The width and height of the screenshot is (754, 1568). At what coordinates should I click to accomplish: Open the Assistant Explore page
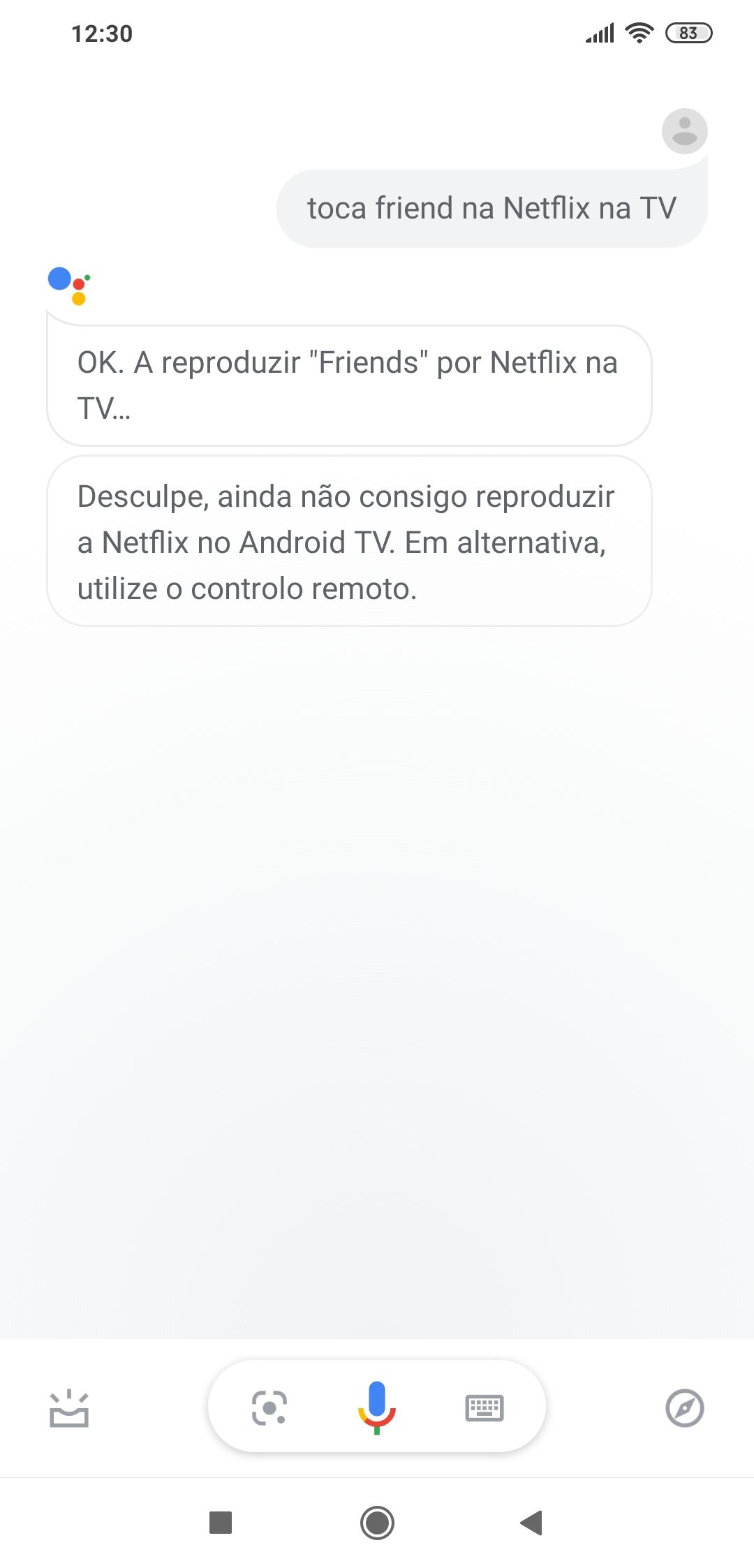point(685,1407)
